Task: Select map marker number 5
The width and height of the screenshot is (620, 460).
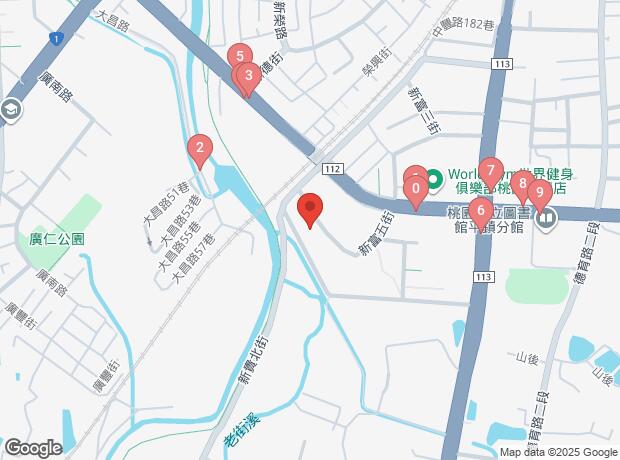Action: pos(240,56)
